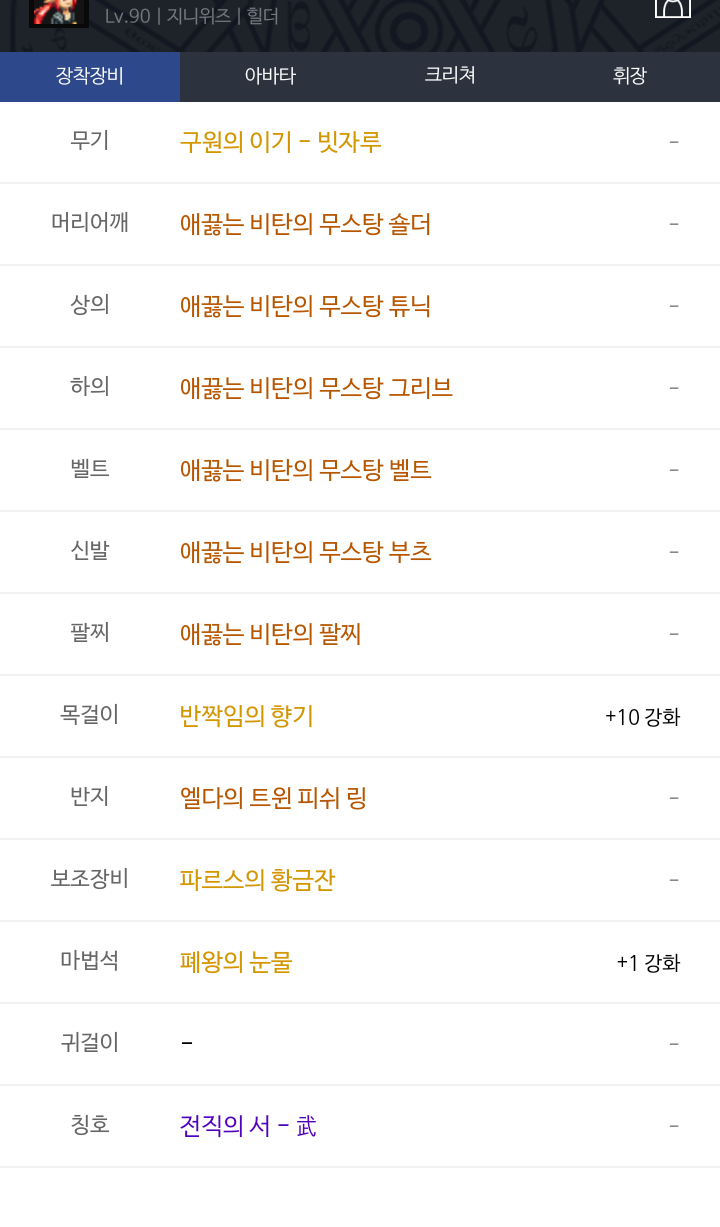View 애끓는 비탄의 무스탕 숄더 details
This screenshot has height=1227, width=720.
pyautogui.click(x=306, y=224)
